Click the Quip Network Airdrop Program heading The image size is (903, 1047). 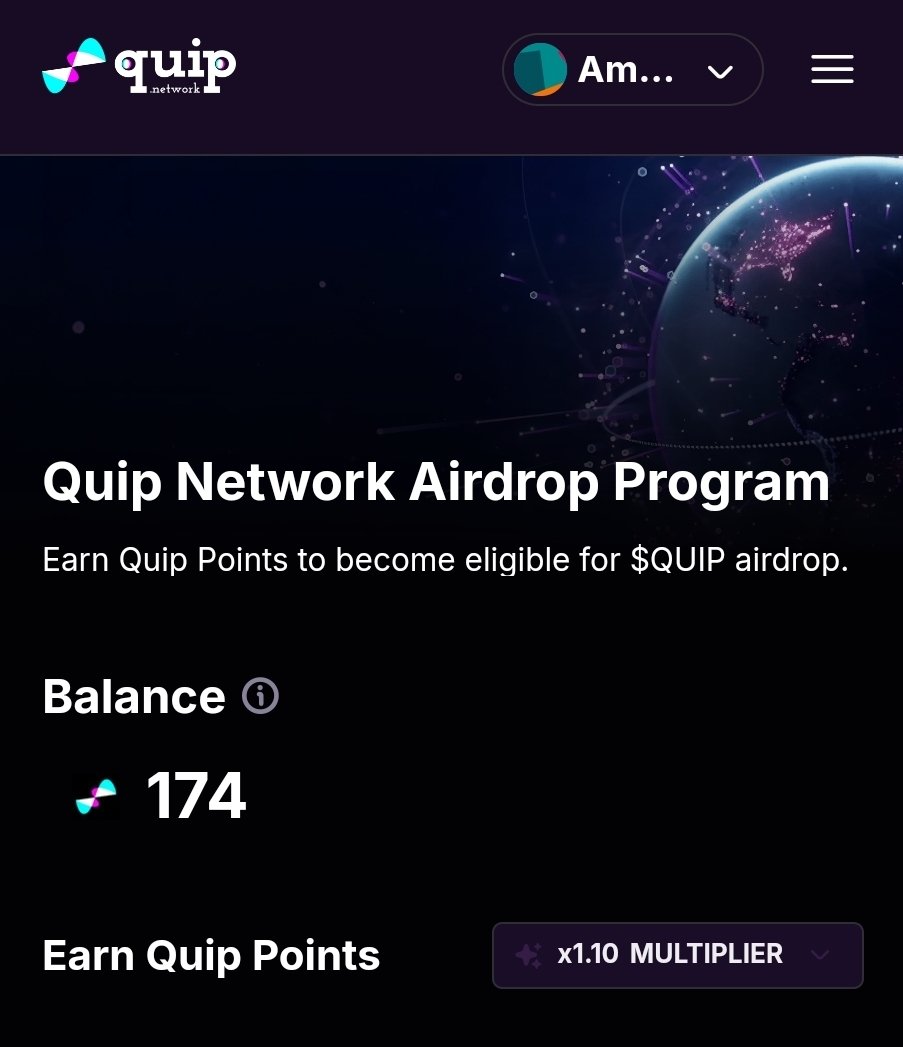tap(435, 482)
